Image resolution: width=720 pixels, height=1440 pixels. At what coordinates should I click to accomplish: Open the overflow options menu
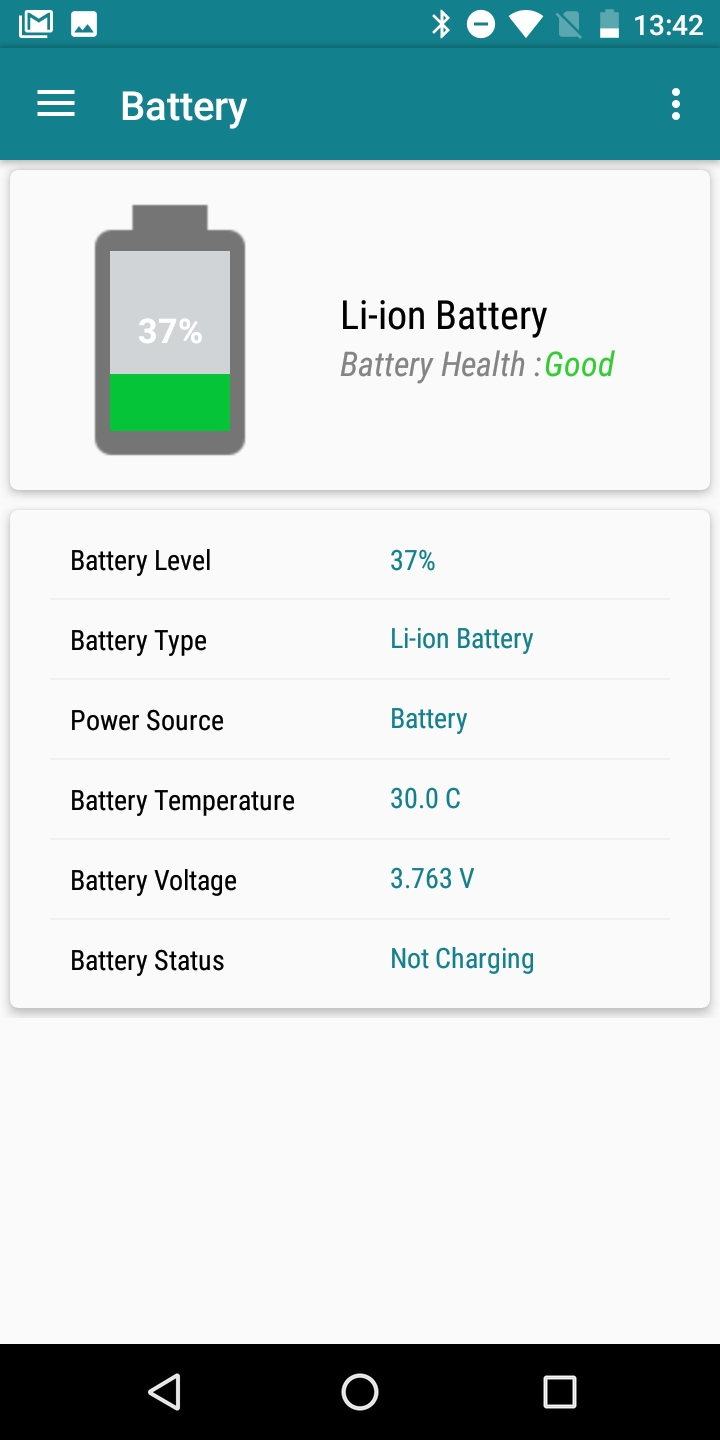coord(676,105)
